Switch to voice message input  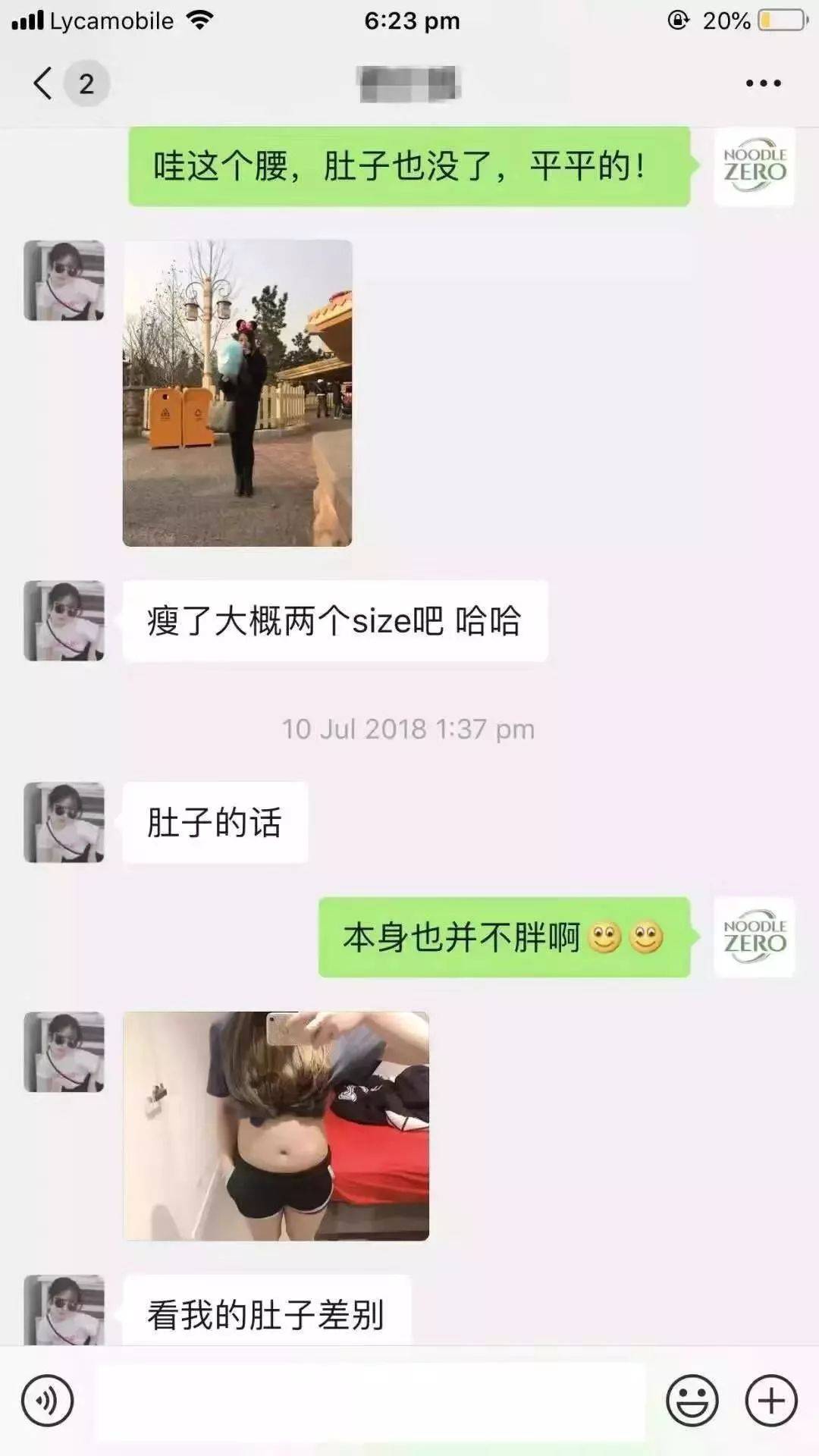point(48,1401)
